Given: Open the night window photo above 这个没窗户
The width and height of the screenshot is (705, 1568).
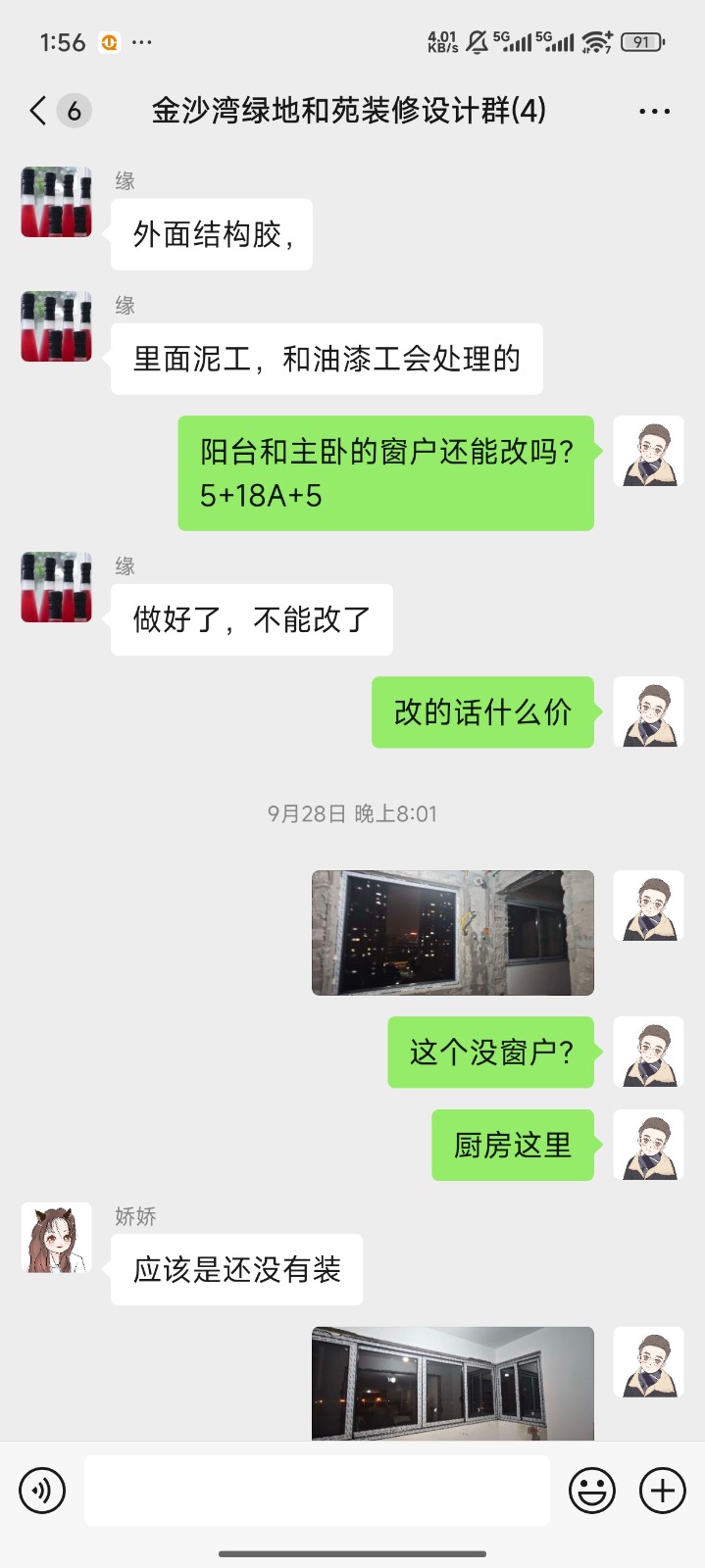Looking at the screenshot, I should [x=452, y=933].
